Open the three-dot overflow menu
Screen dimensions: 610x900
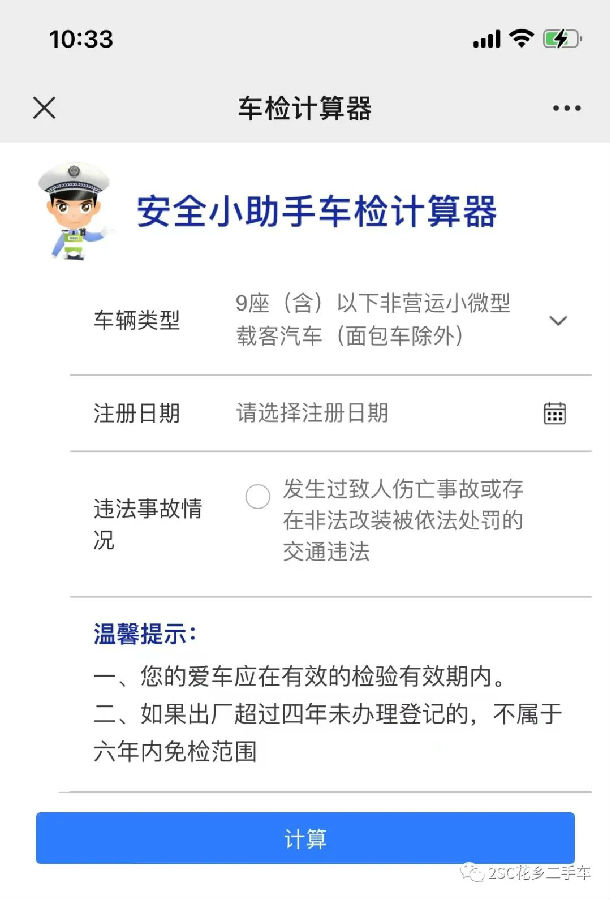566,108
